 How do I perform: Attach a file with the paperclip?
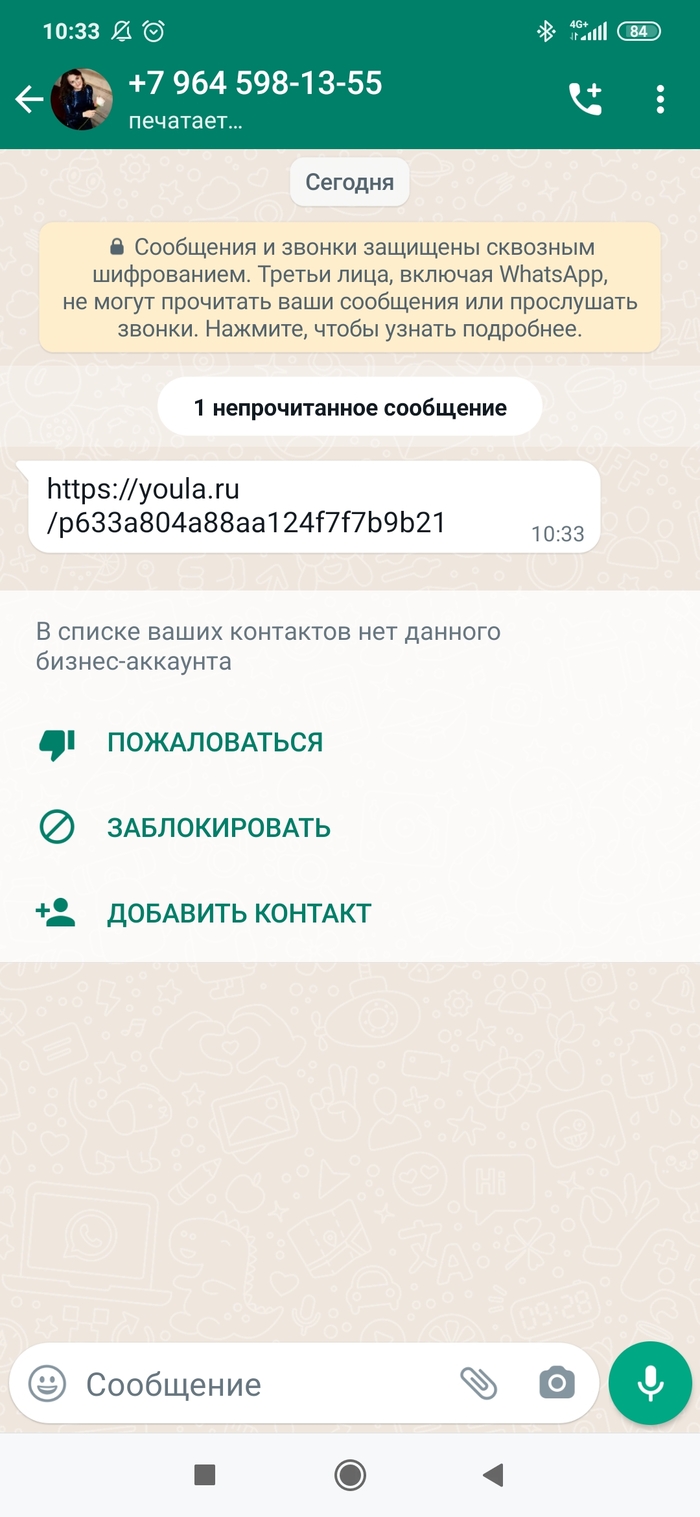pyautogui.click(x=478, y=1383)
